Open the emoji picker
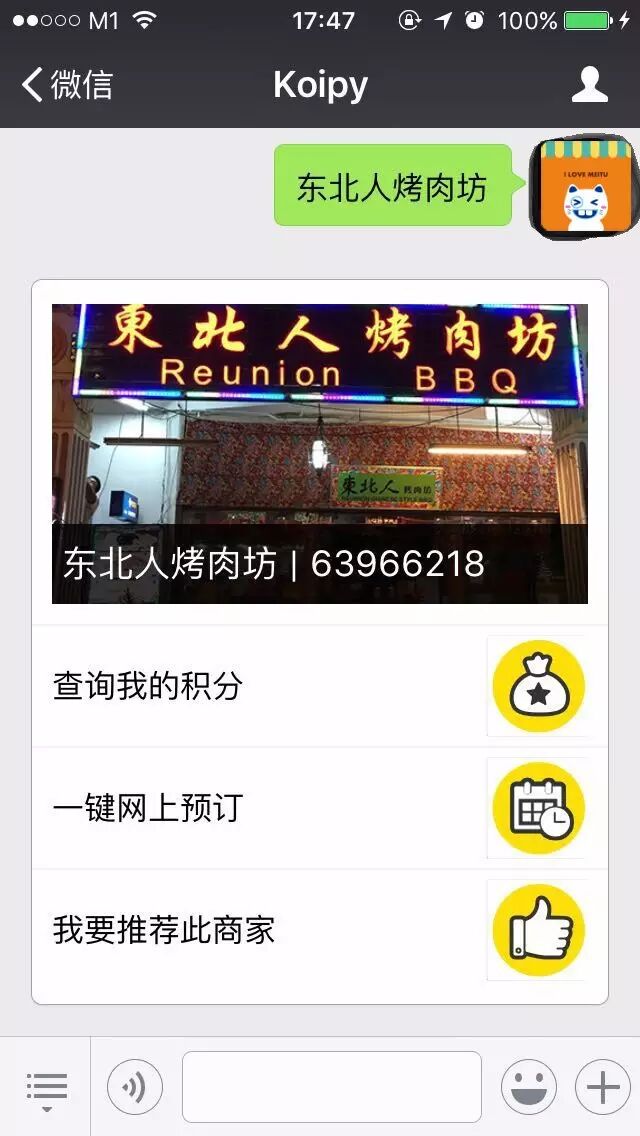The height and width of the screenshot is (1136, 640). 528,1087
